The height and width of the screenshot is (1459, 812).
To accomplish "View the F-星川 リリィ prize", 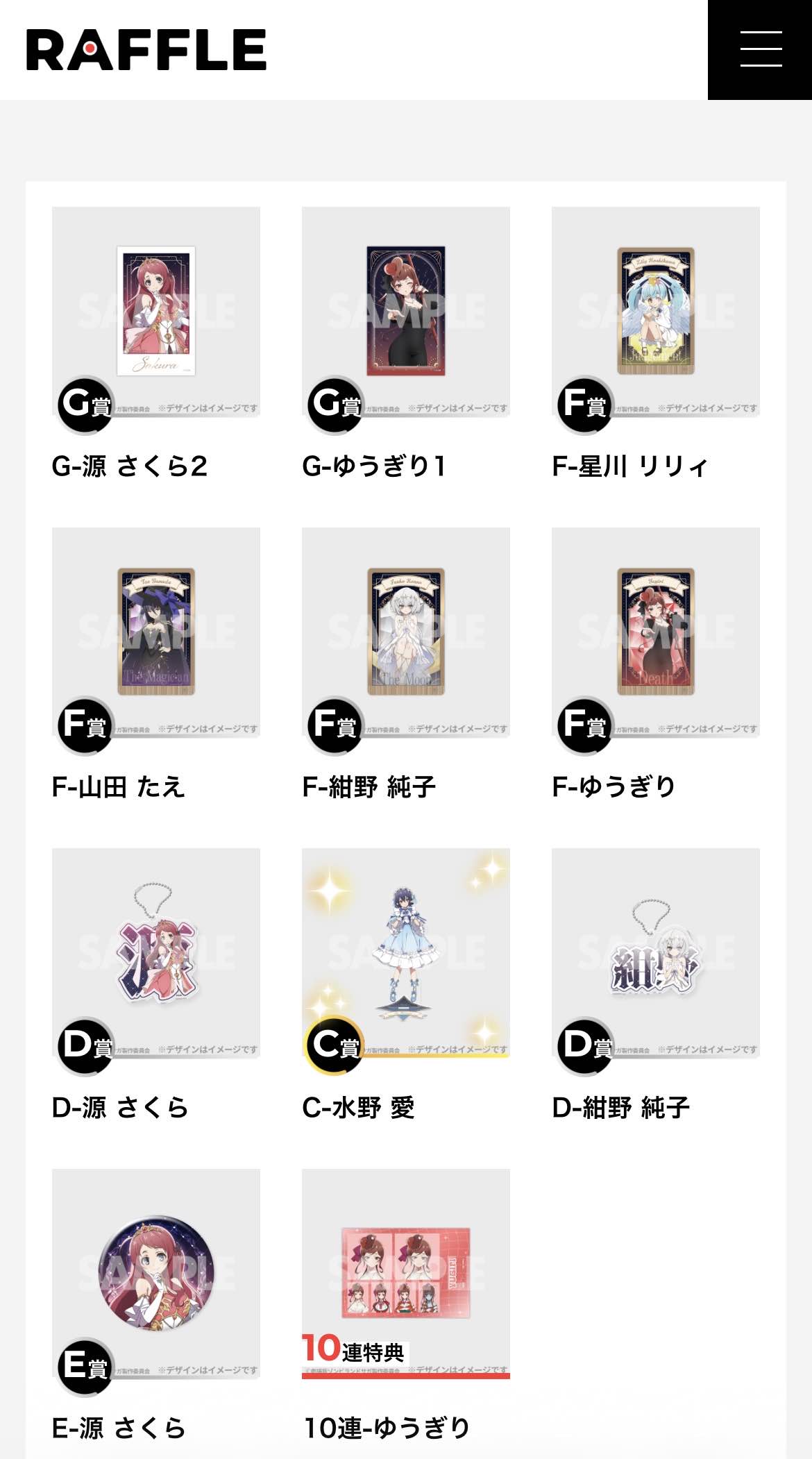I will coord(656,312).
